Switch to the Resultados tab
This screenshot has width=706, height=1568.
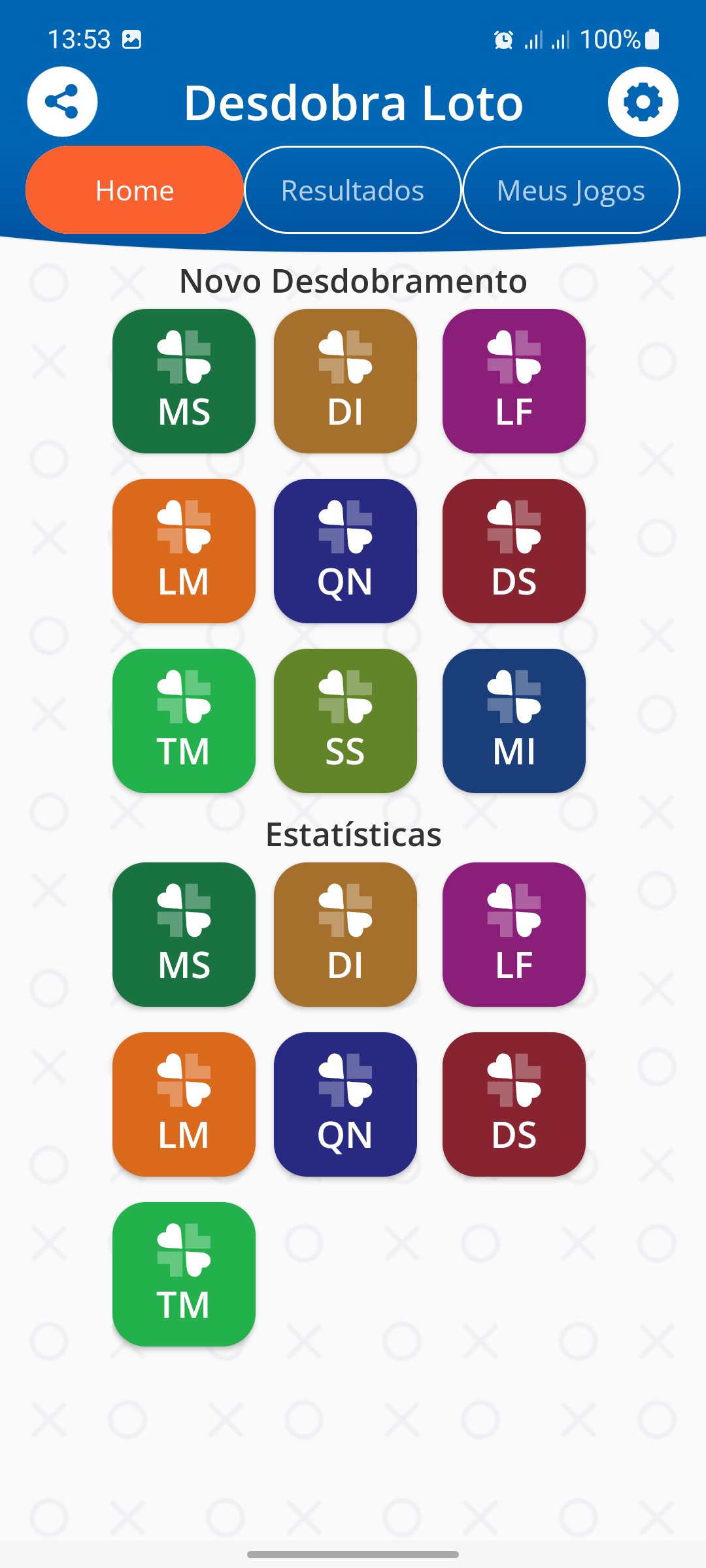point(352,190)
